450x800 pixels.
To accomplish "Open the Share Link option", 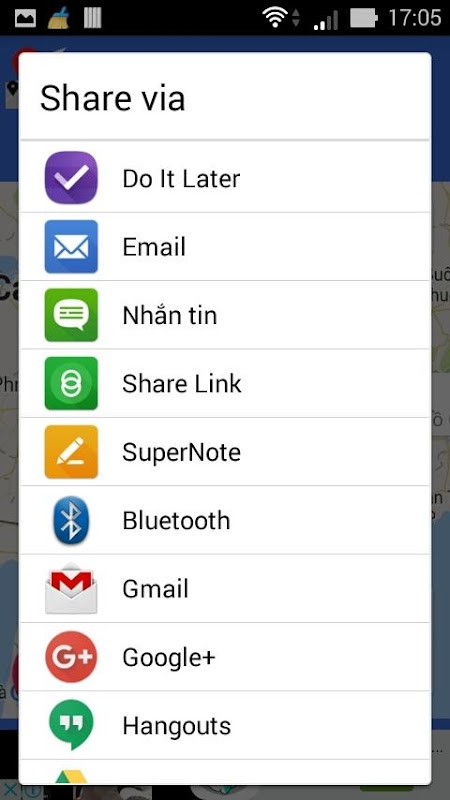I will coord(225,383).
